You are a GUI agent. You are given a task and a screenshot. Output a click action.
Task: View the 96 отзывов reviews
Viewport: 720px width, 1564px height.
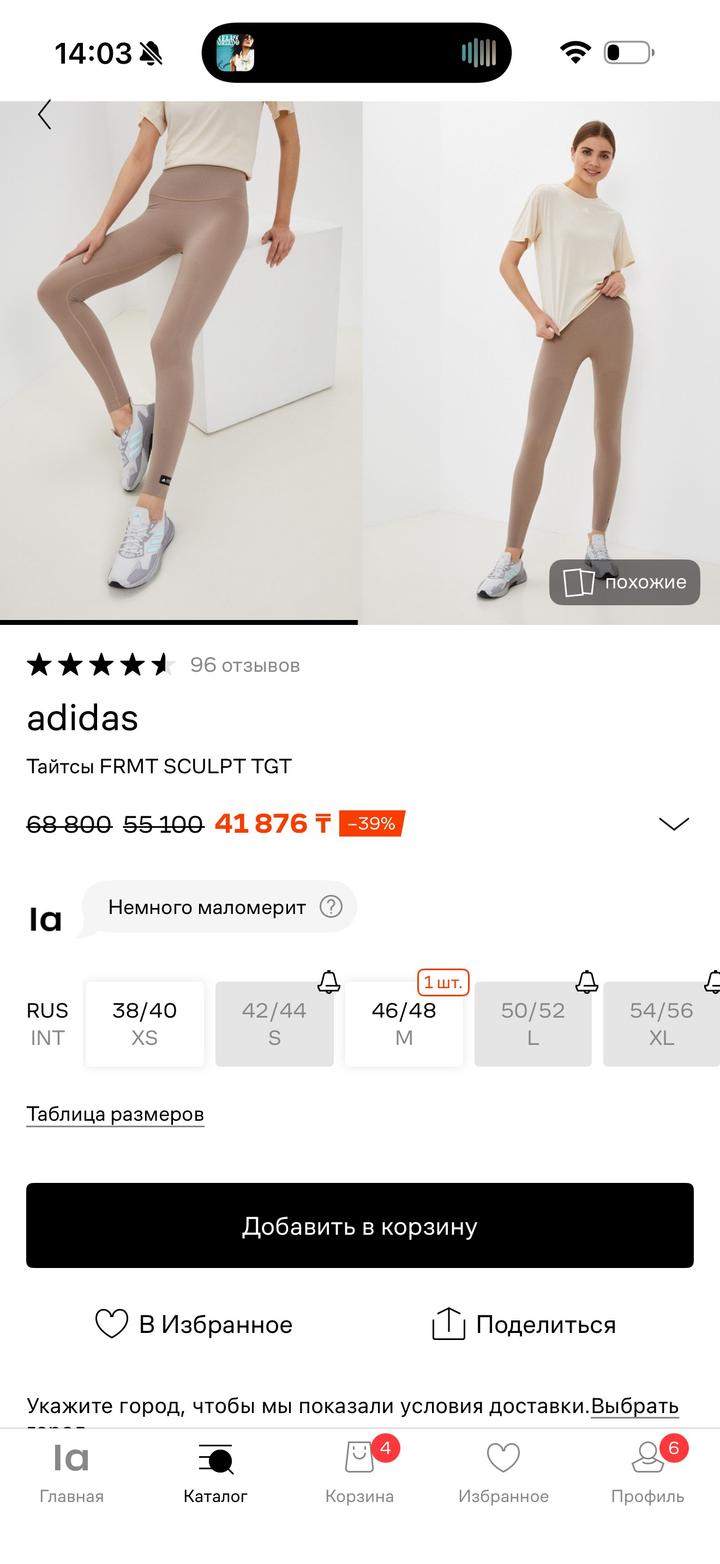[x=245, y=665]
